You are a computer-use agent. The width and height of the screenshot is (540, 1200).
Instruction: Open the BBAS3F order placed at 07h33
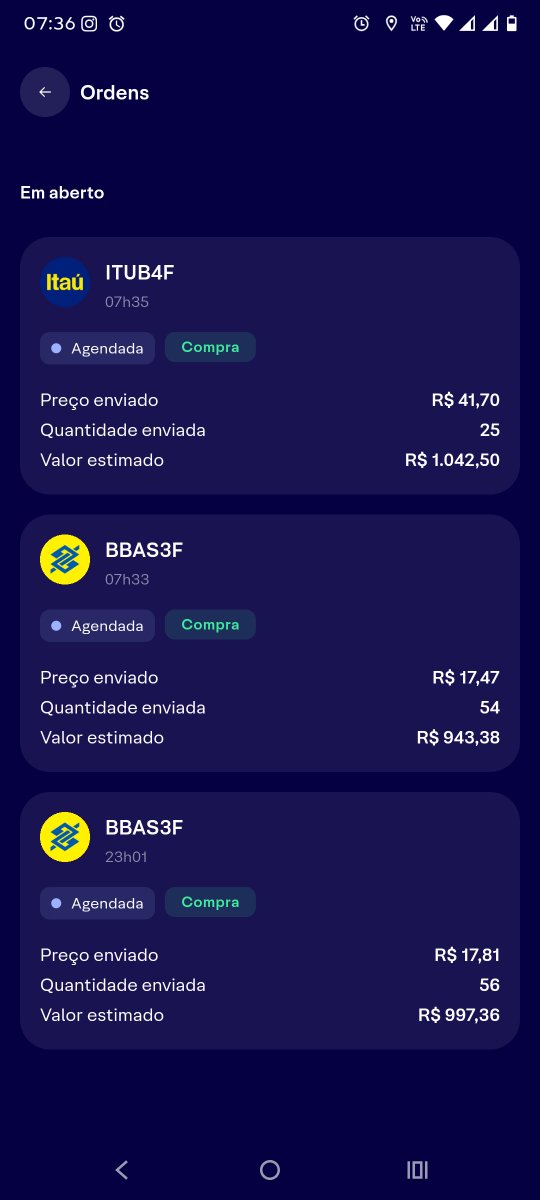click(x=270, y=643)
